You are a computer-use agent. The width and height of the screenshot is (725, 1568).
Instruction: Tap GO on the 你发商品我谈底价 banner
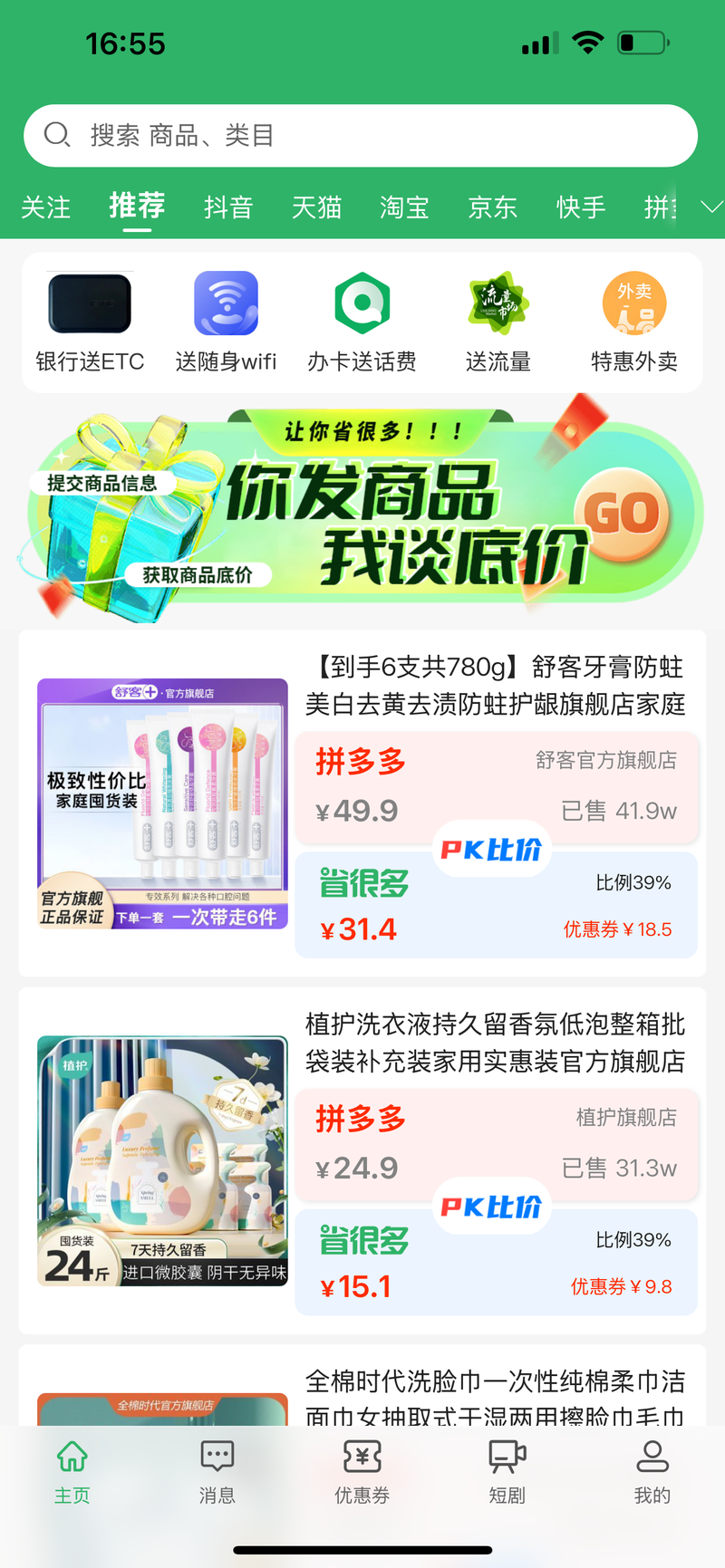(622, 515)
